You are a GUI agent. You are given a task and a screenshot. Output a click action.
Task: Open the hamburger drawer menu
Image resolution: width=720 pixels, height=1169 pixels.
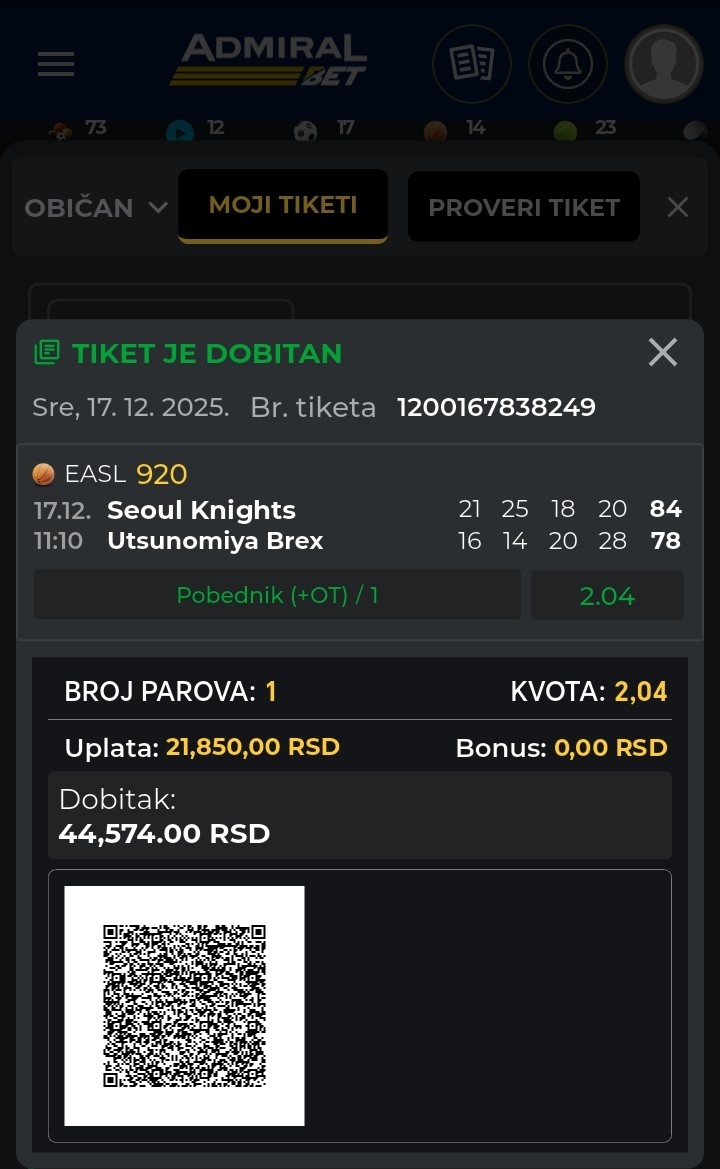pos(56,64)
